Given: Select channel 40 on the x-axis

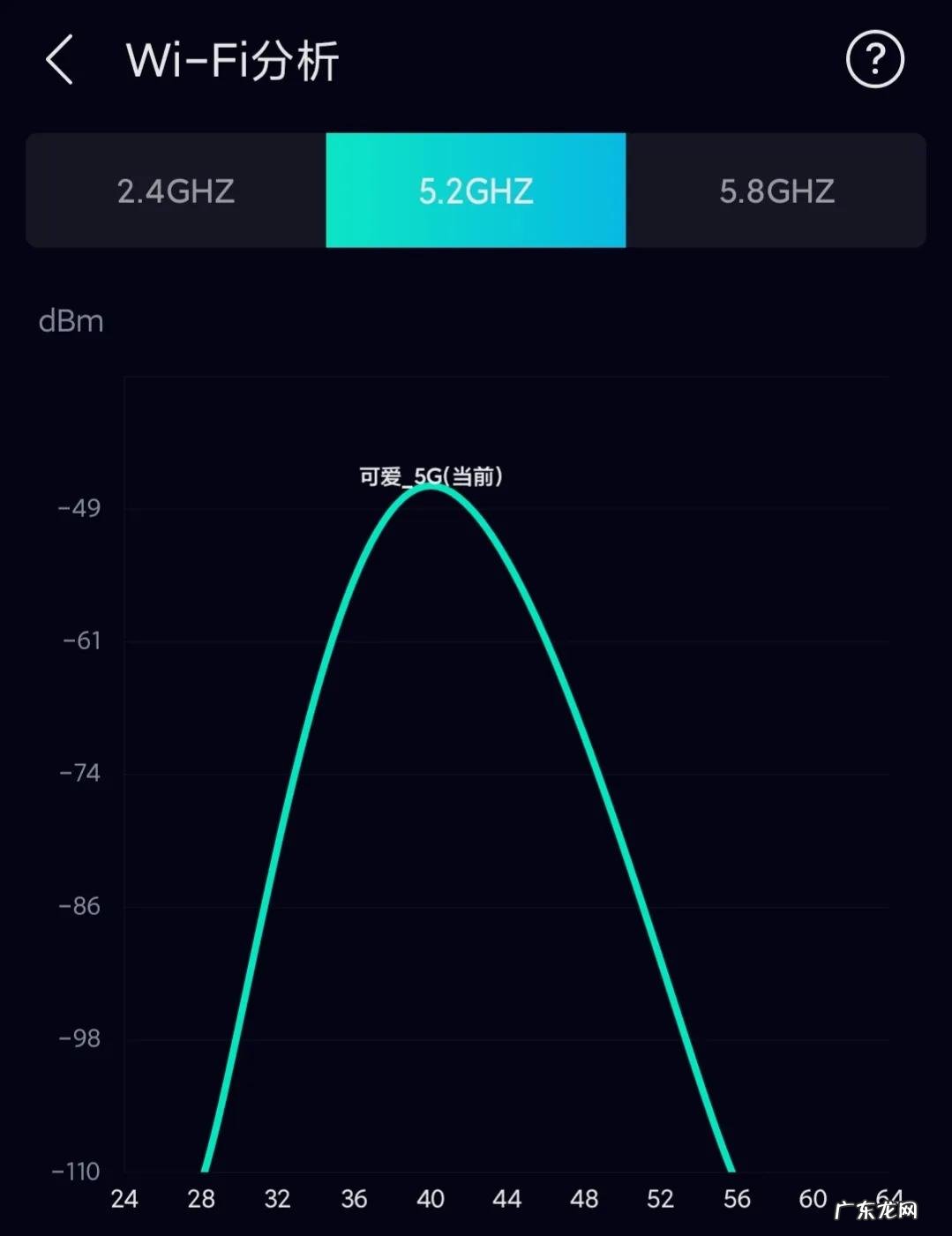Looking at the screenshot, I should tap(430, 1199).
